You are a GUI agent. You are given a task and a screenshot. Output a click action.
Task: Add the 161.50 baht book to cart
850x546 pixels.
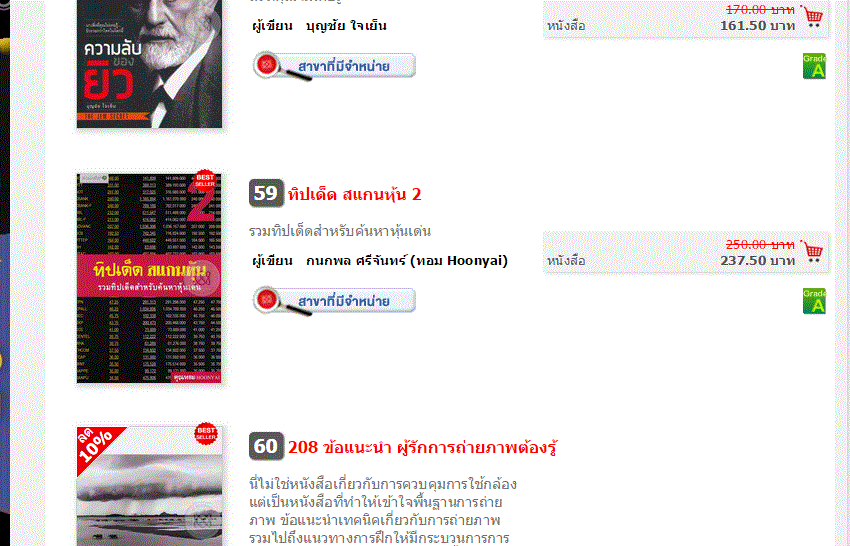pos(812,17)
